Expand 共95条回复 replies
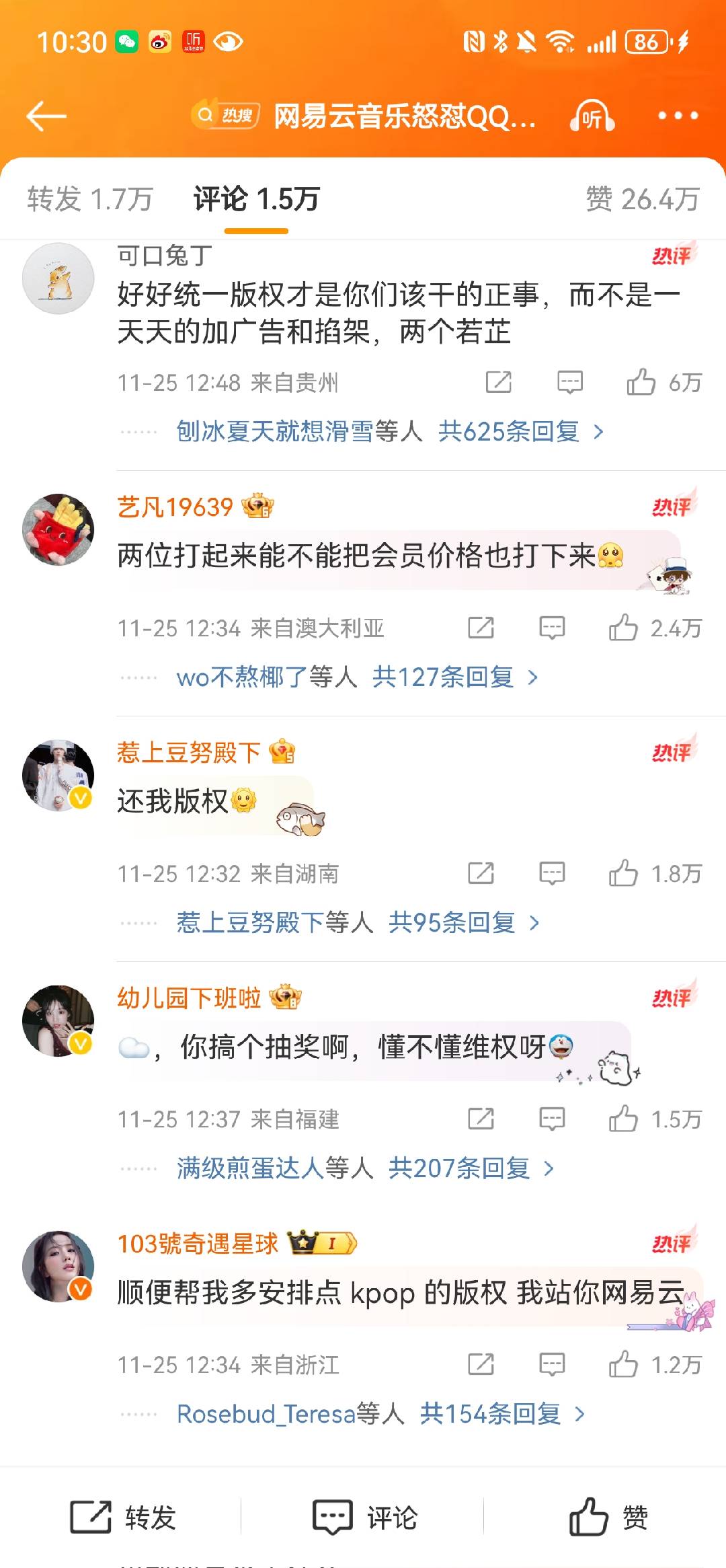Screen dimensions: 726x1568 (x=464, y=922)
